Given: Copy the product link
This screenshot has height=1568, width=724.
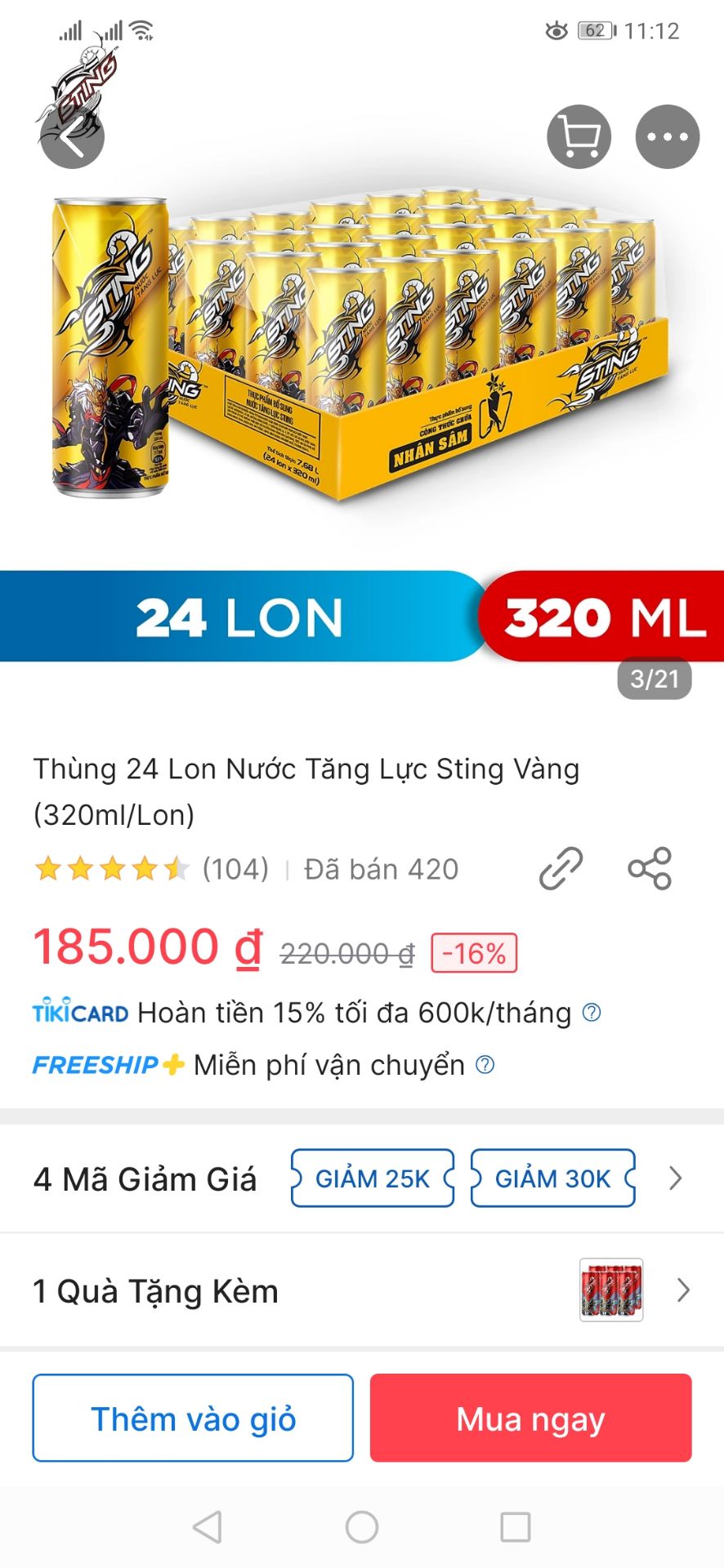Looking at the screenshot, I should (x=561, y=868).
